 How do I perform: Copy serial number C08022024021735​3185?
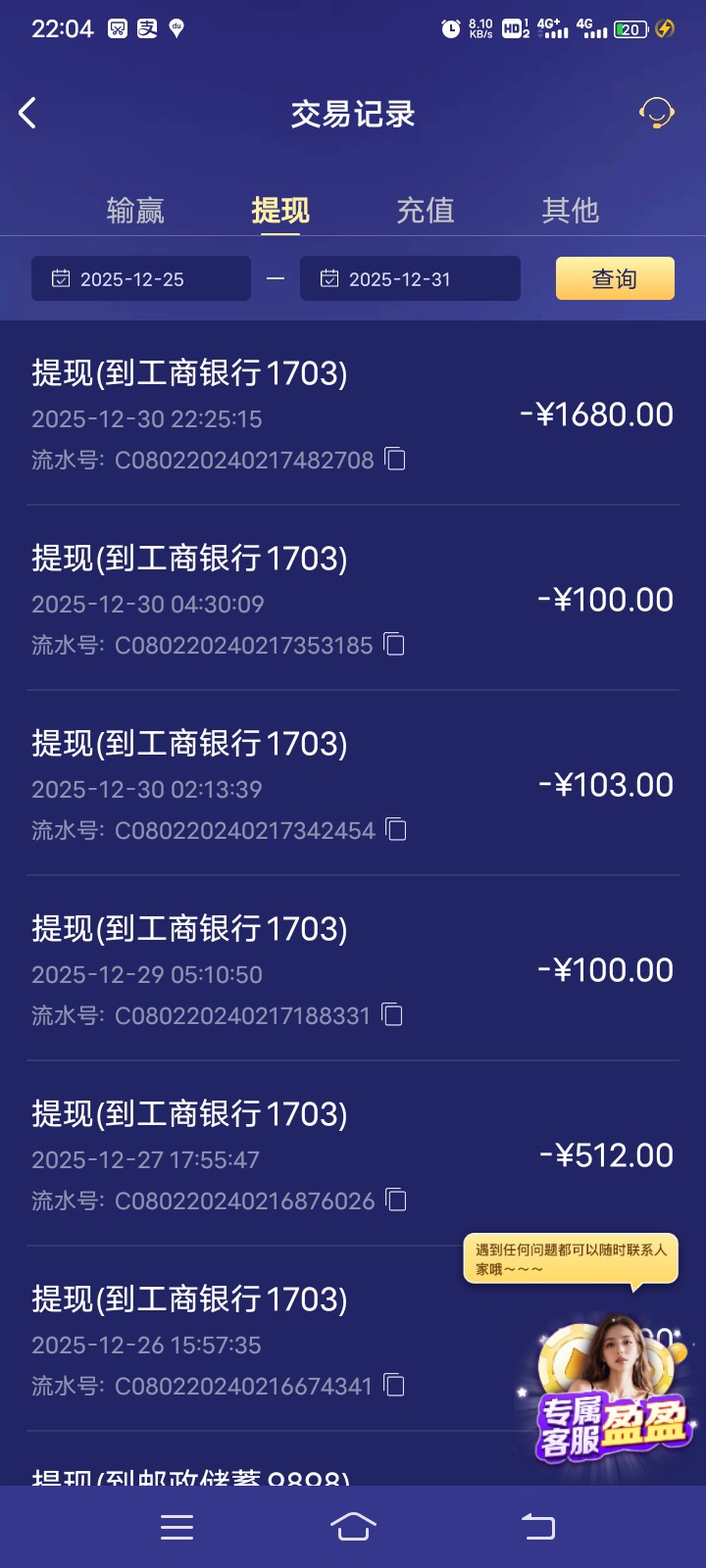coord(394,644)
